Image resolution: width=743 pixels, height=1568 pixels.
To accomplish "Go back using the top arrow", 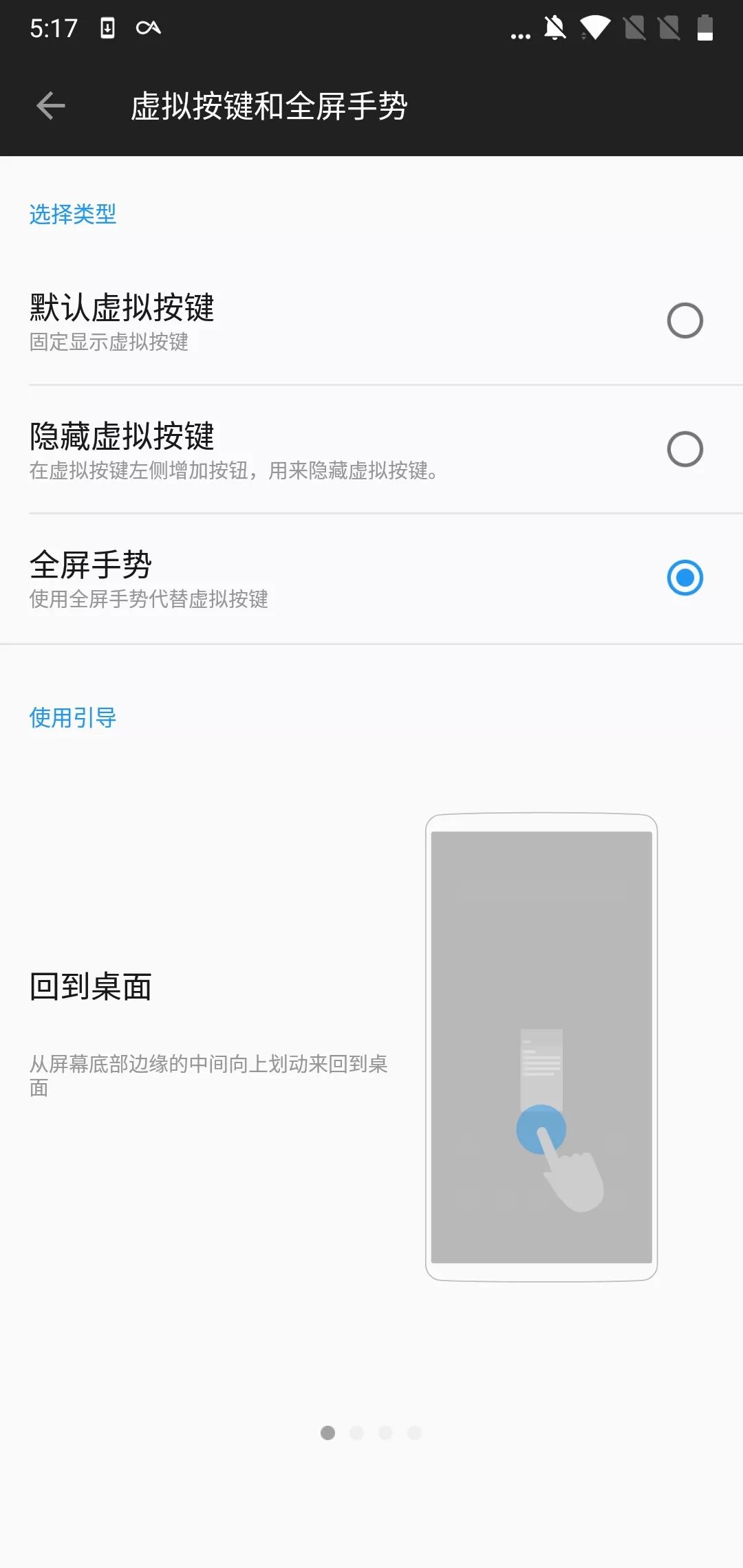I will pyautogui.click(x=50, y=106).
